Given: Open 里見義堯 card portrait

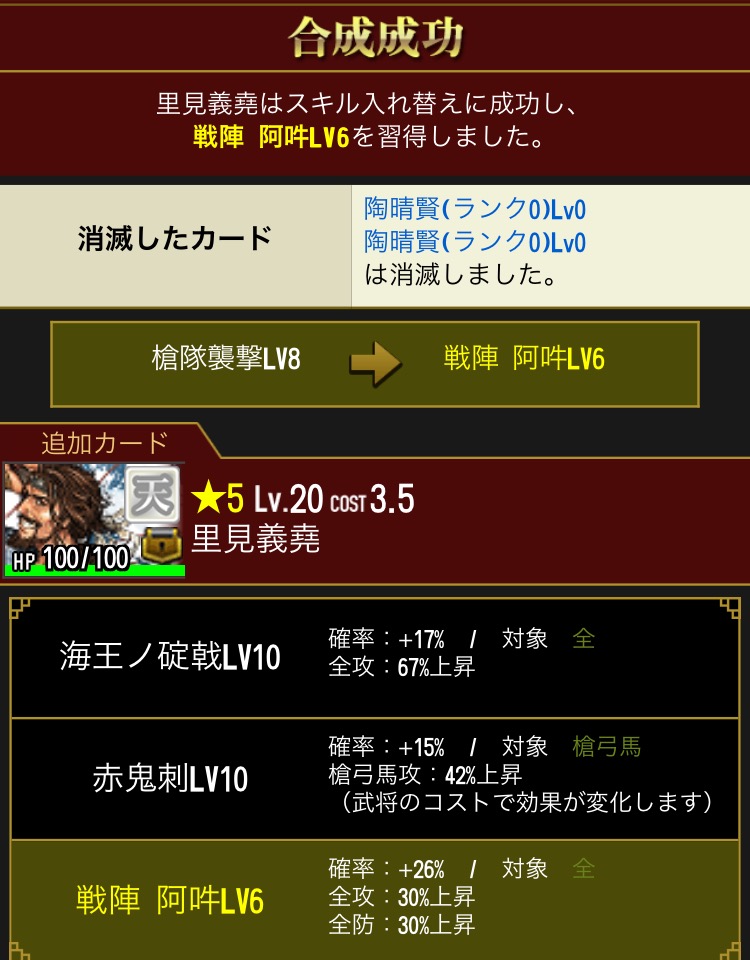Looking at the screenshot, I should 93,520.
